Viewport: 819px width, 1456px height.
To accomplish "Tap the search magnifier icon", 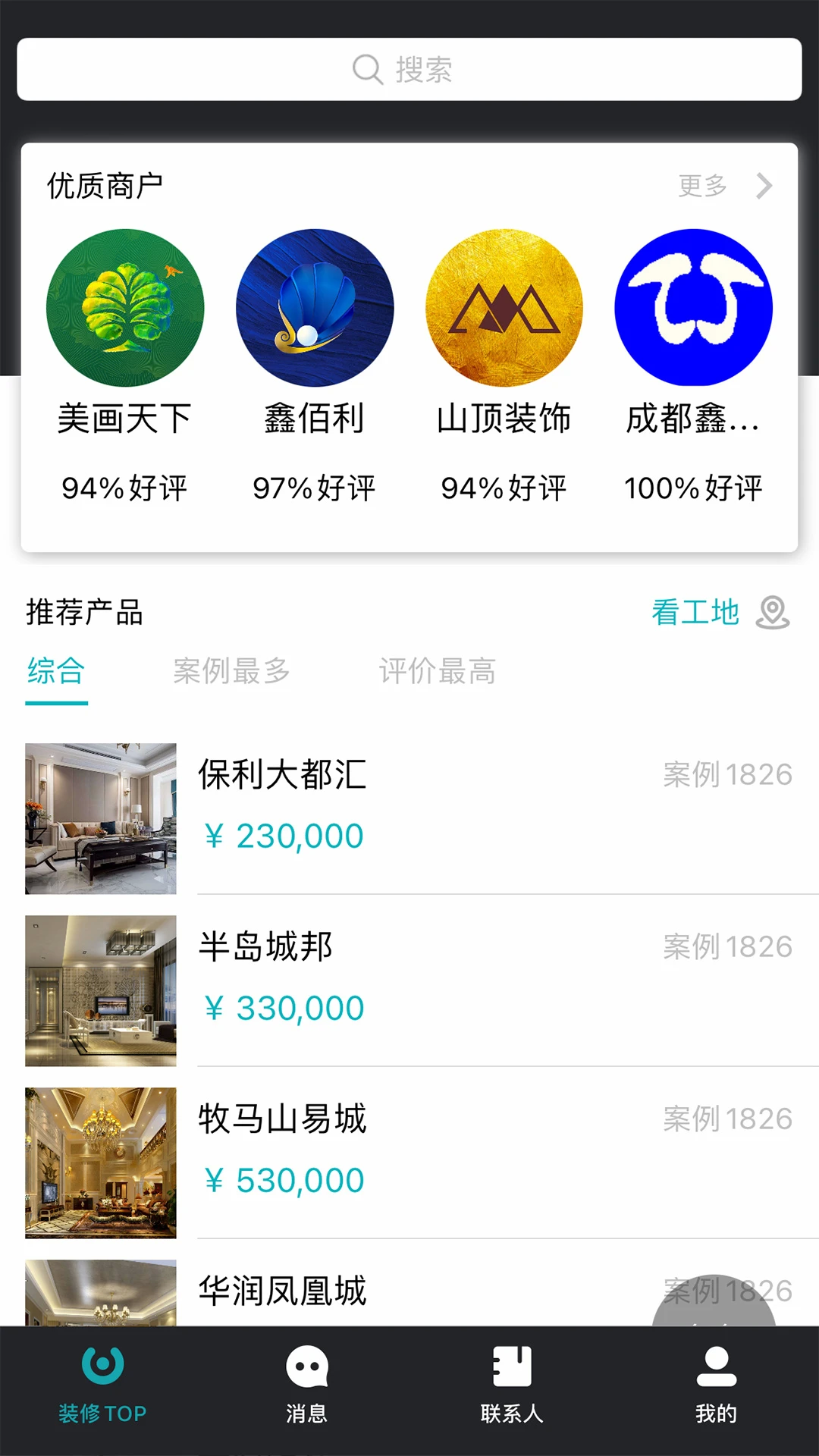I will (x=367, y=70).
